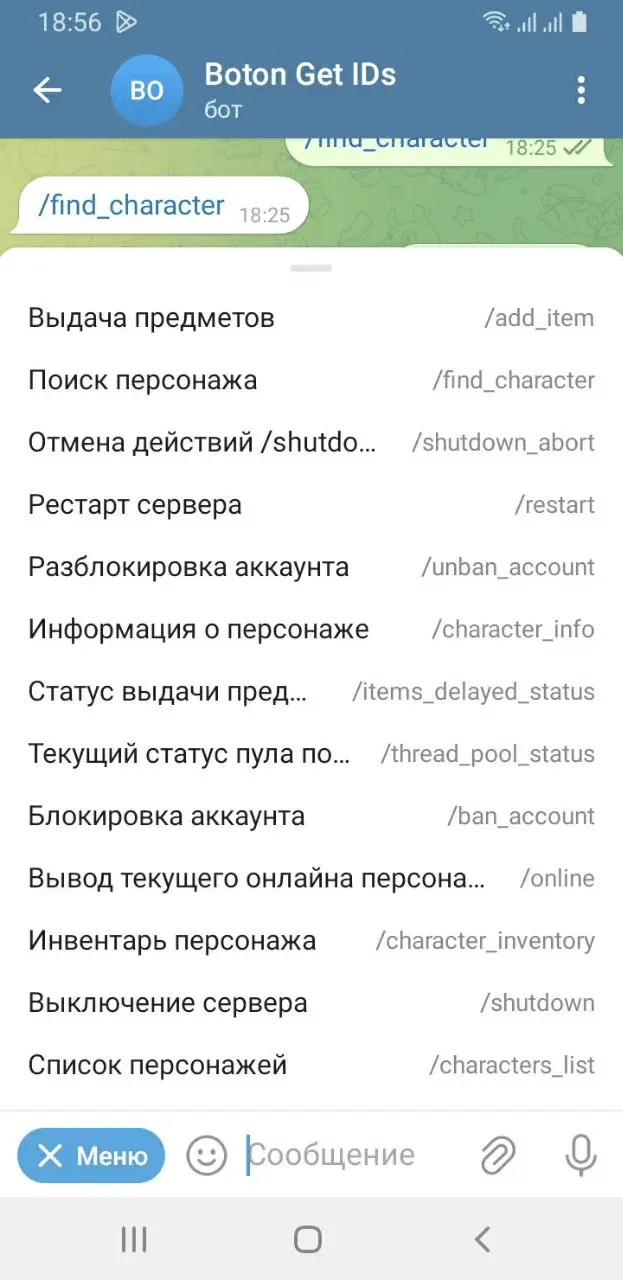Pick the /ban_account command
623x1280 pixels.
click(x=311, y=816)
